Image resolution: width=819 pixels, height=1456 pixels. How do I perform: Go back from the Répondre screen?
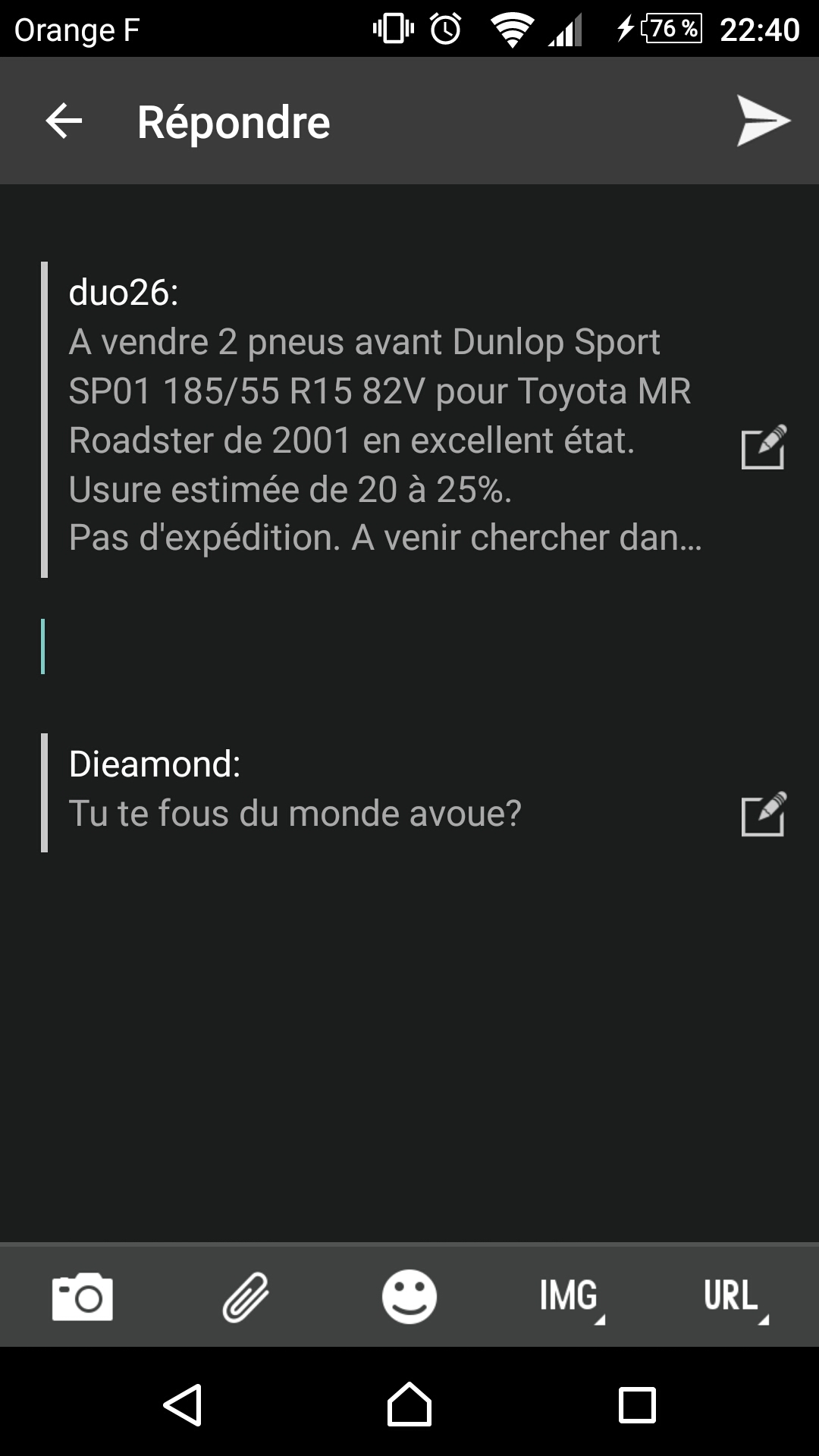(64, 121)
